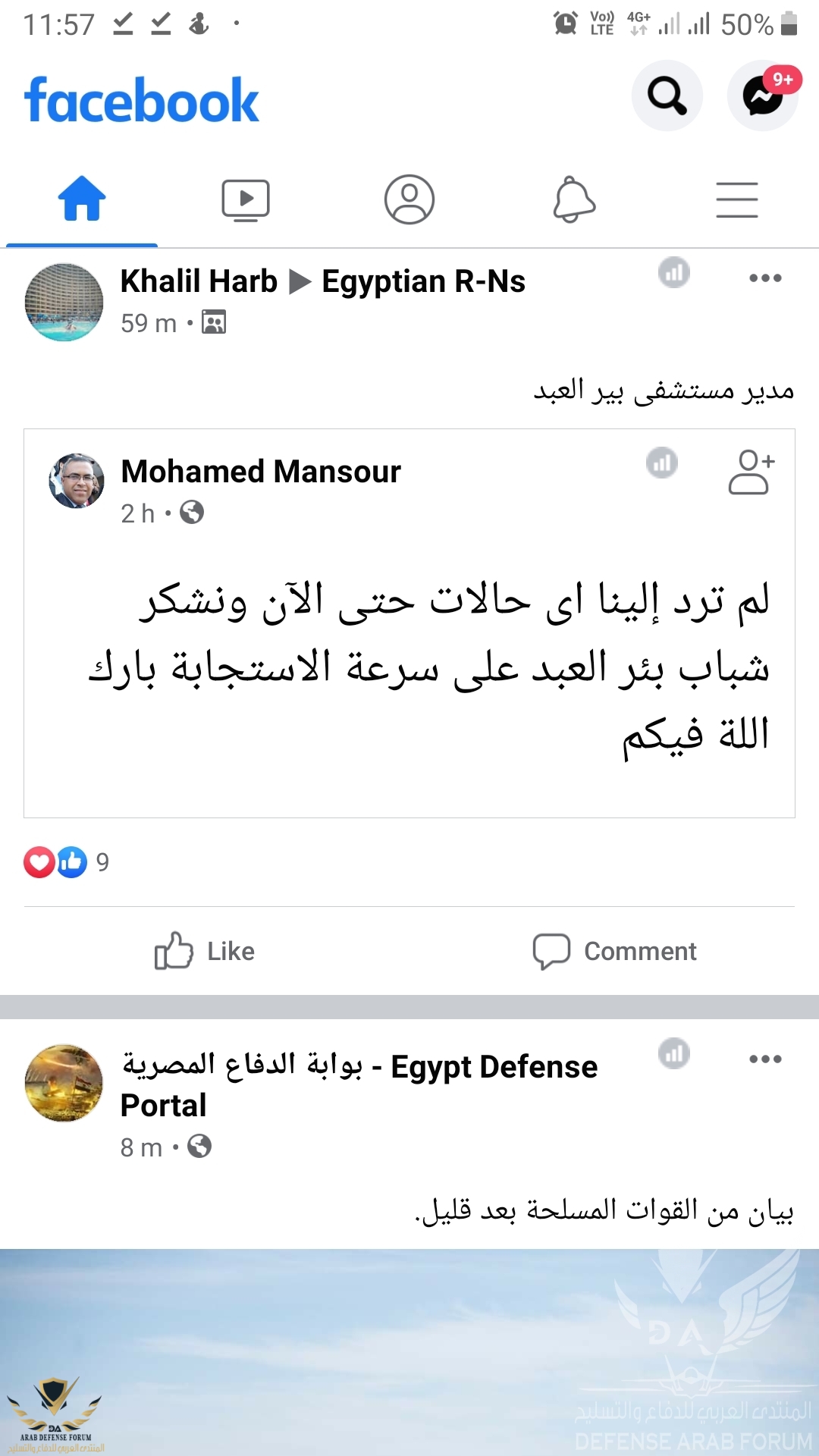Open options menu on Khalil Harb's post
This screenshot has width=819, height=1456.
pos(765,278)
